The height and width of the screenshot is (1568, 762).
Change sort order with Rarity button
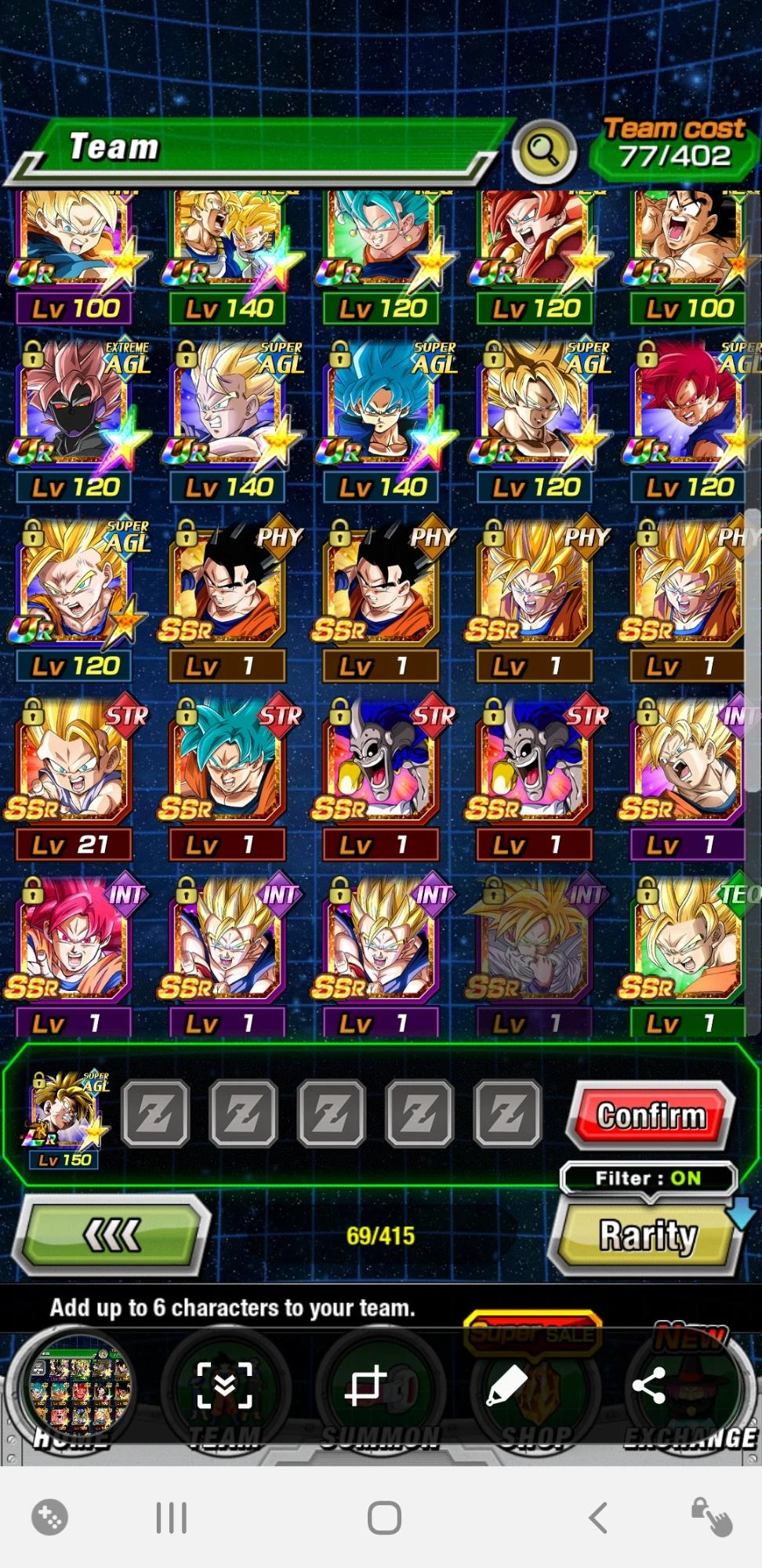[x=648, y=1236]
